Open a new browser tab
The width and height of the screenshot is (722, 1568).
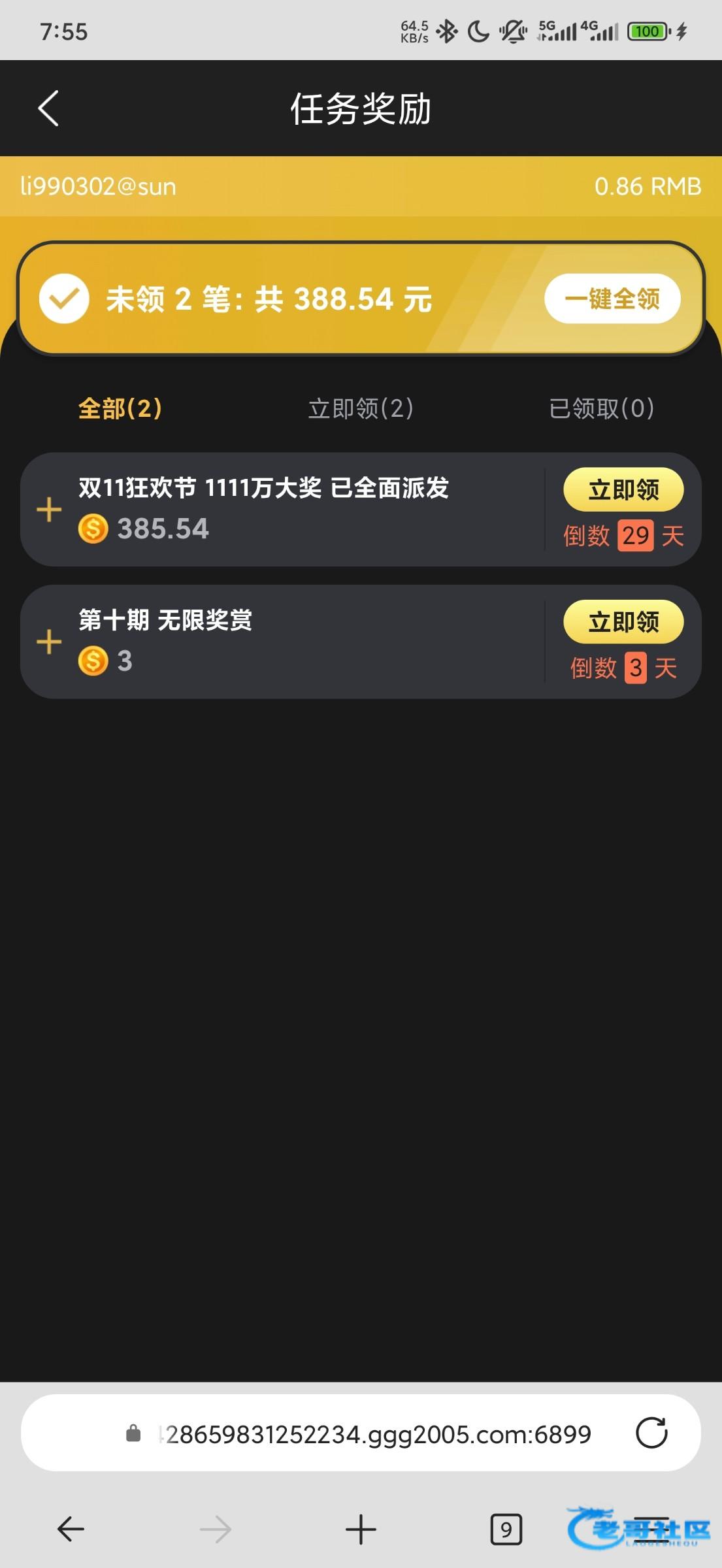[x=361, y=1529]
